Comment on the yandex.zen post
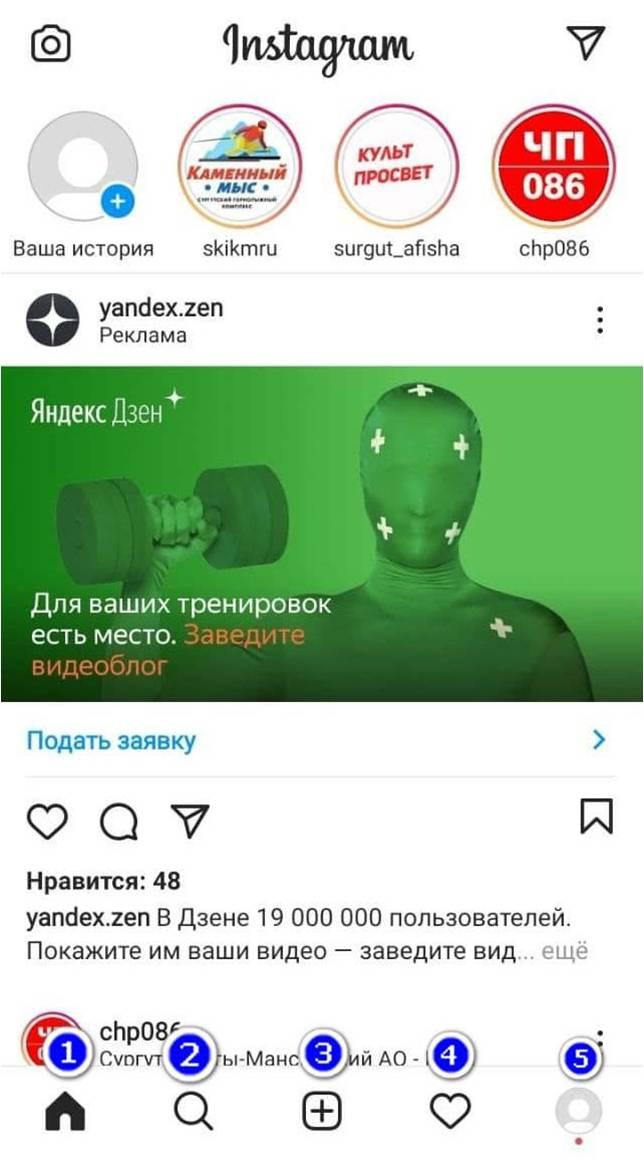Screen dimensions: 644x1167 (x=118, y=821)
